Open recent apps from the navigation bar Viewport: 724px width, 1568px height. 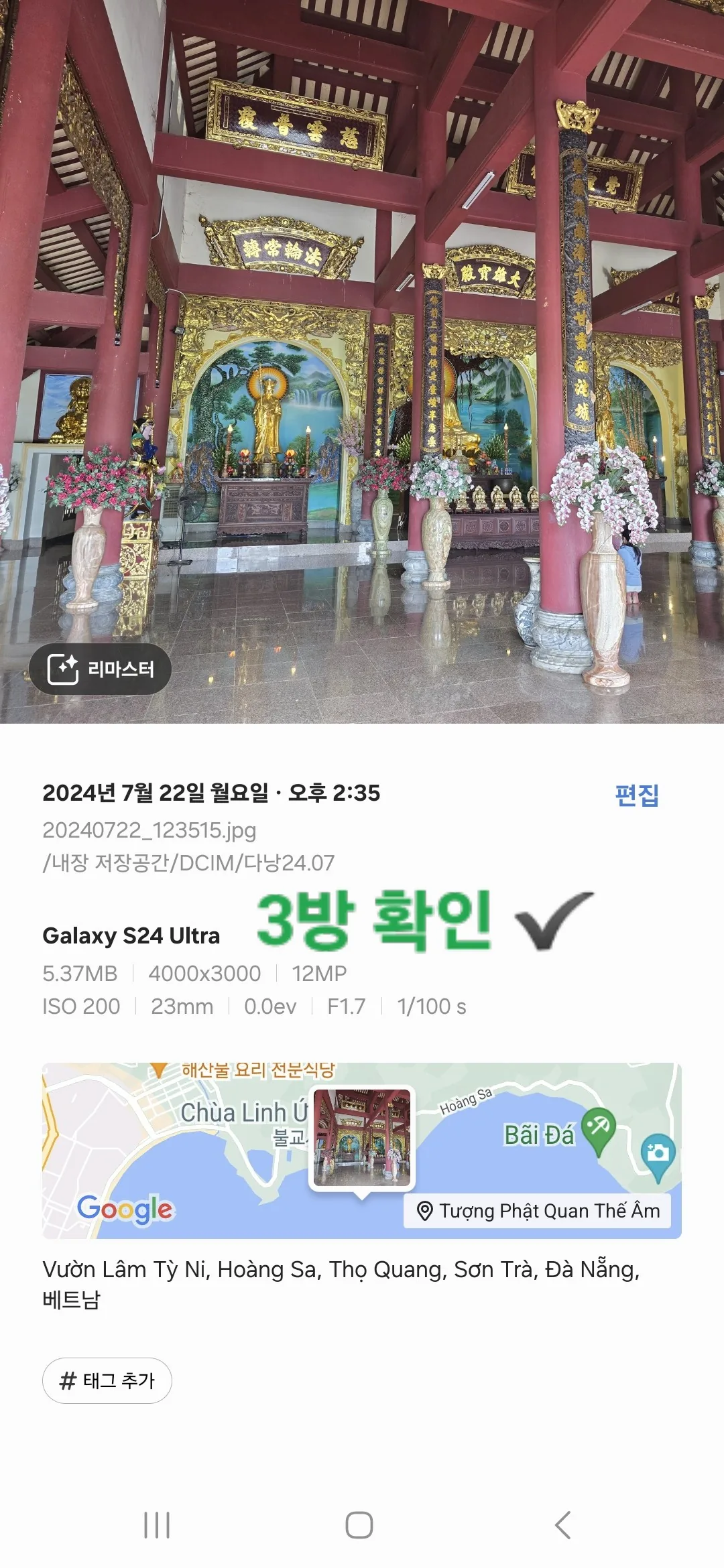(157, 1525)
